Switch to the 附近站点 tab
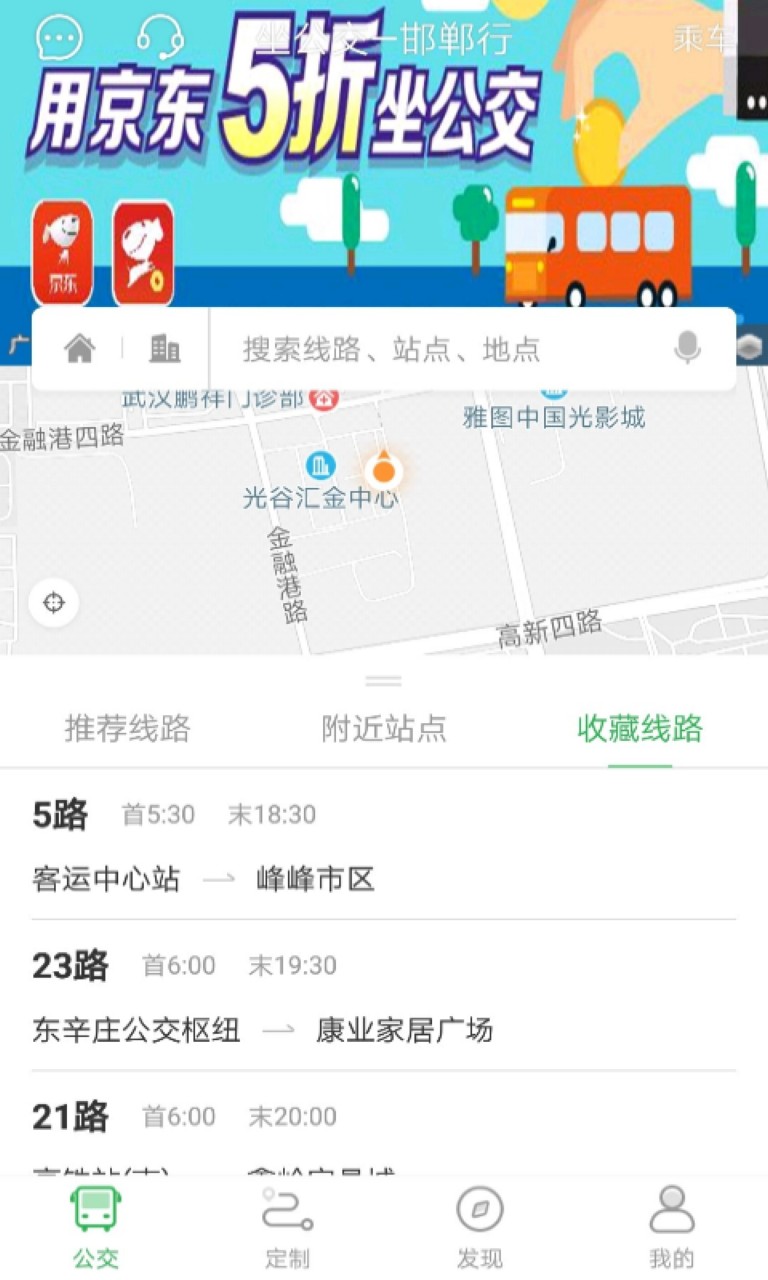 (382, 731)
